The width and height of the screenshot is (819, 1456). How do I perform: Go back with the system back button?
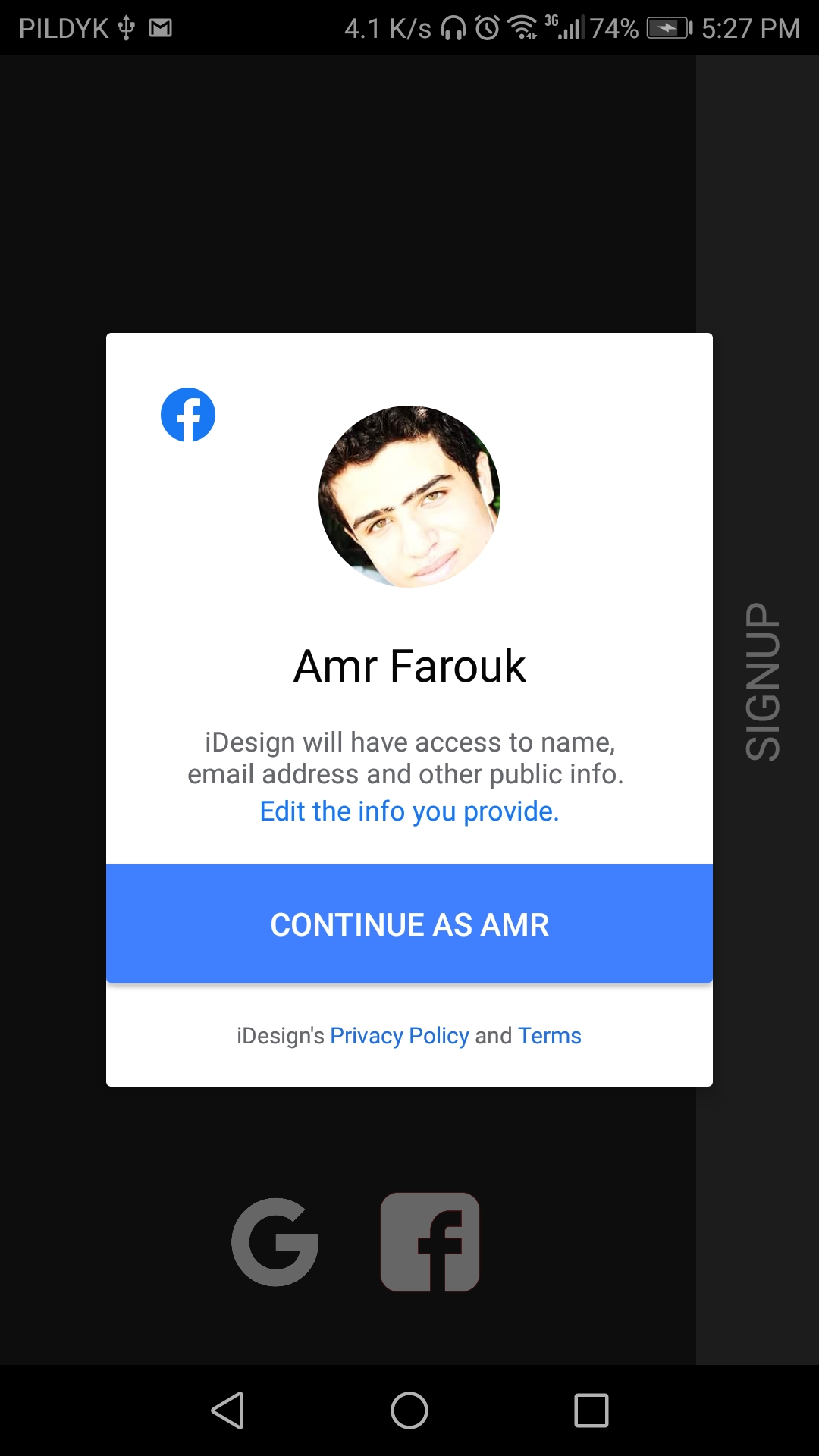(x=227, y=1410)
